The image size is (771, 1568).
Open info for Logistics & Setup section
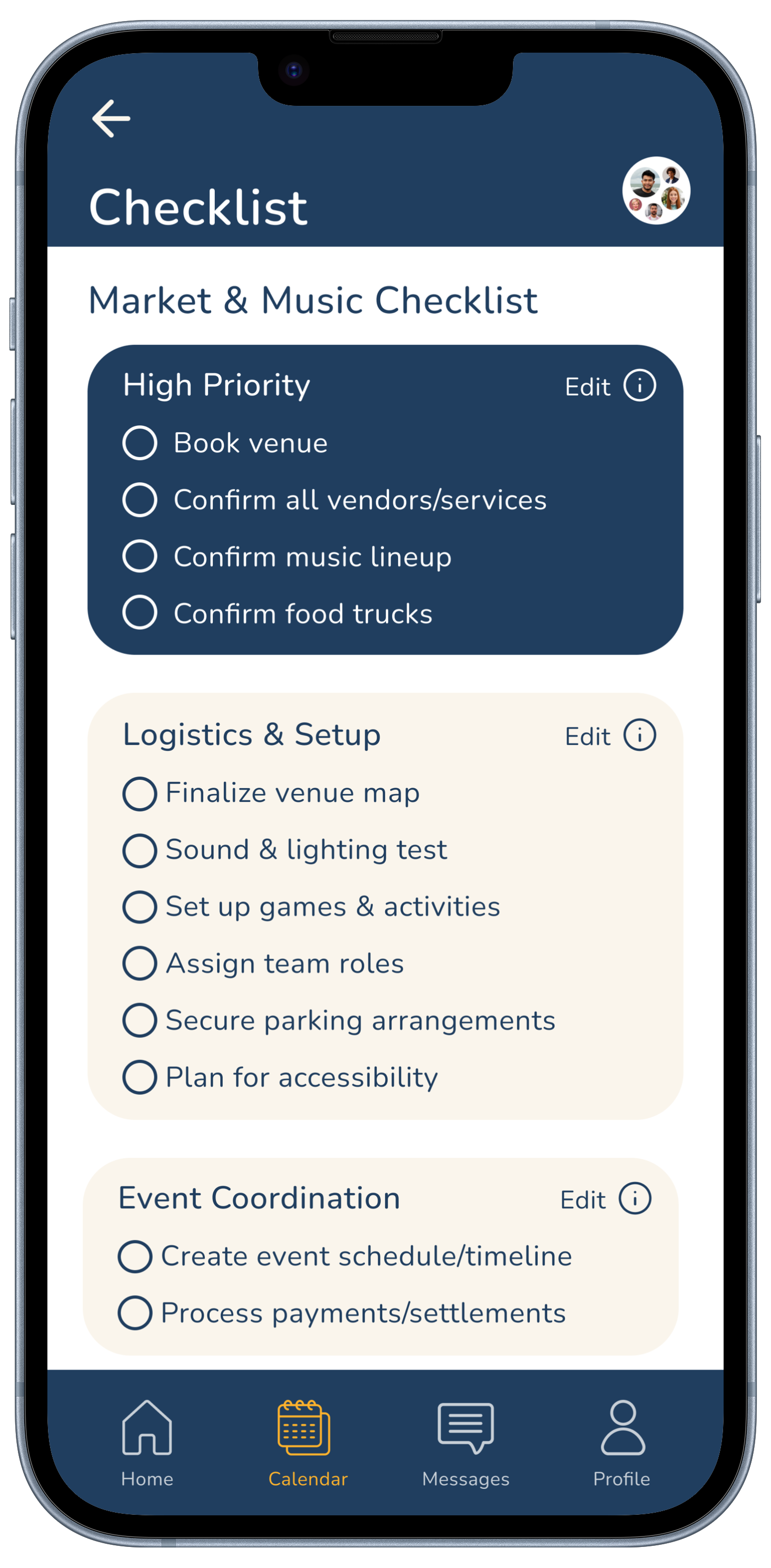click(639, 736)
